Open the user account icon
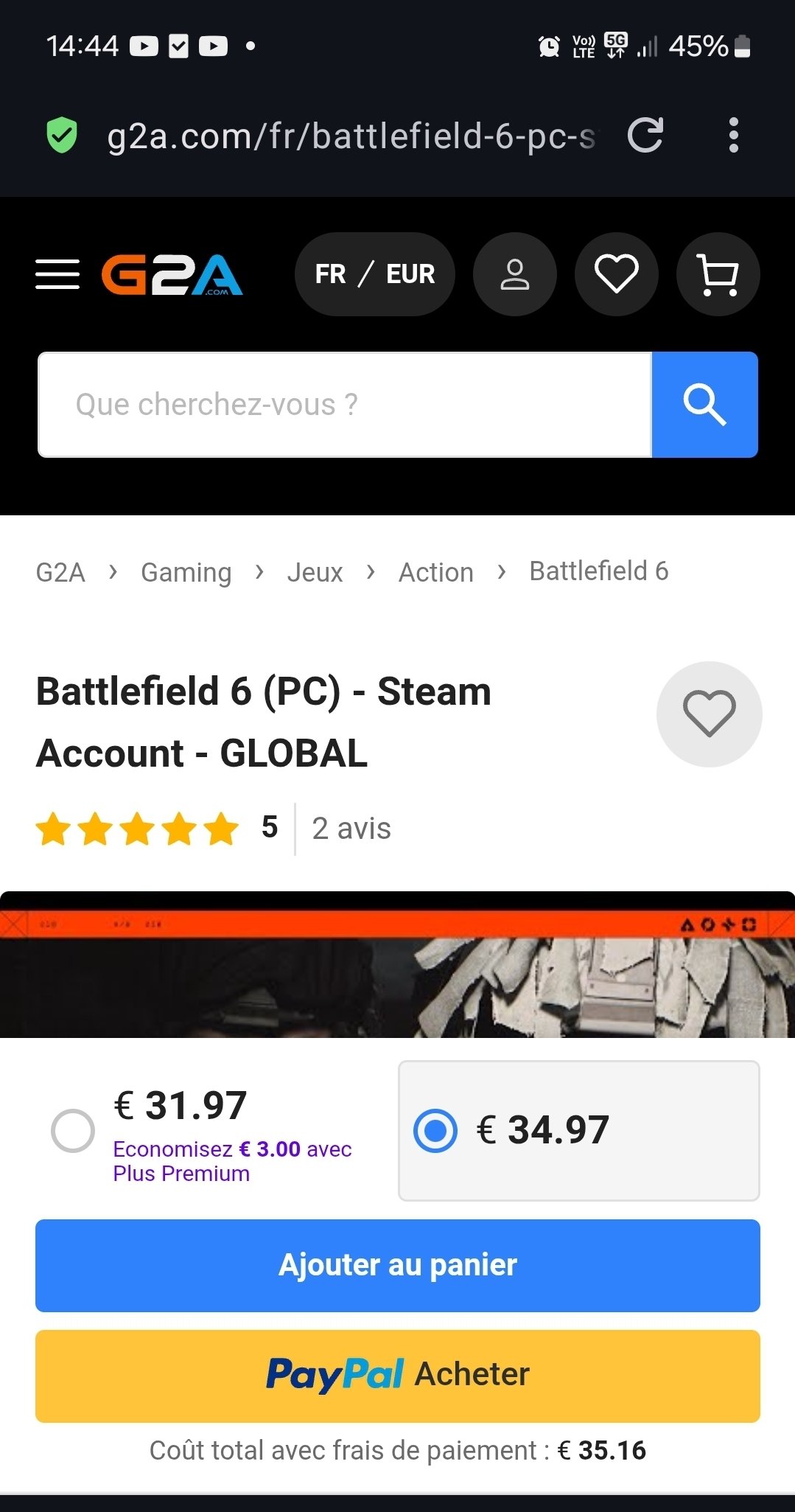This screenshot has width=795, height=1512. (x=514, y=274)
